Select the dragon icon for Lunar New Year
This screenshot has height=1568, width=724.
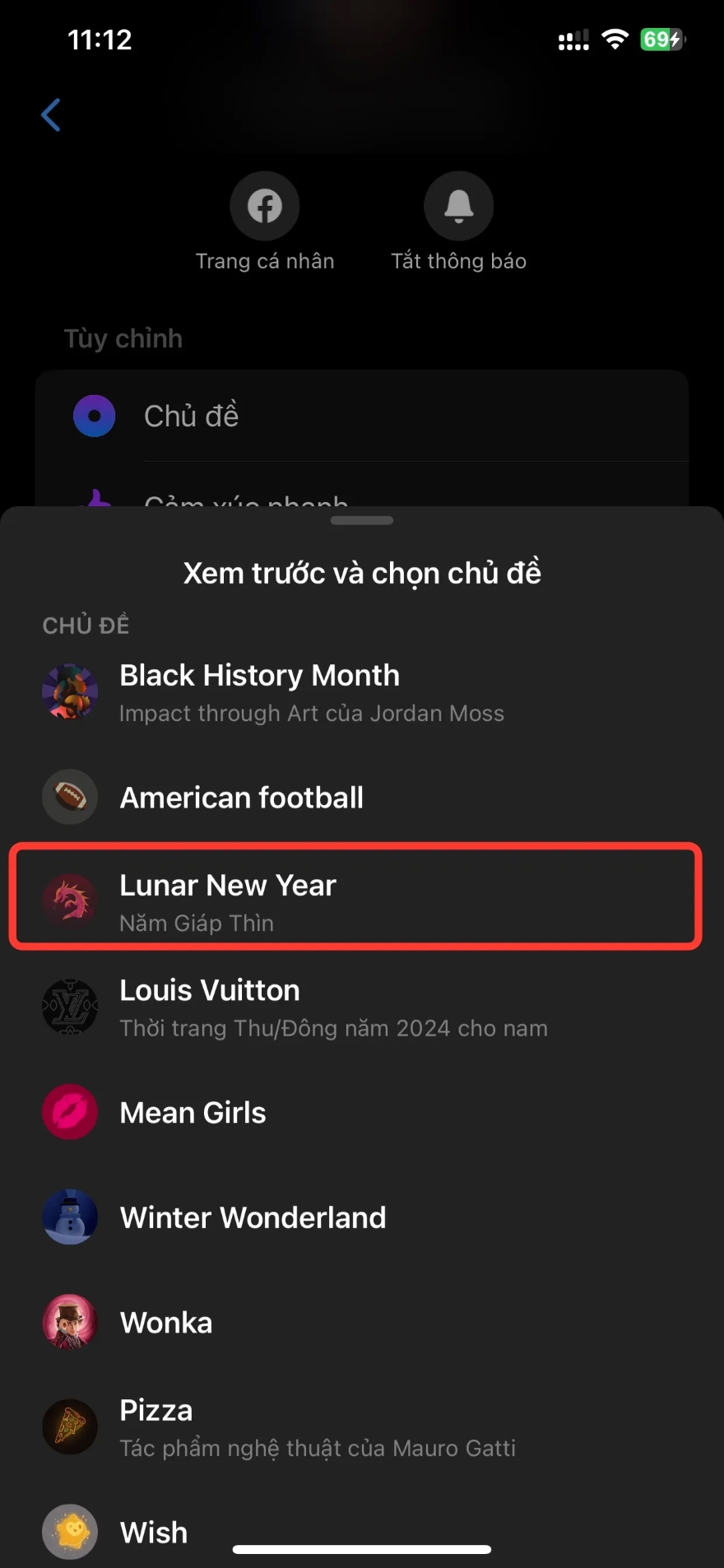point(70,900)
